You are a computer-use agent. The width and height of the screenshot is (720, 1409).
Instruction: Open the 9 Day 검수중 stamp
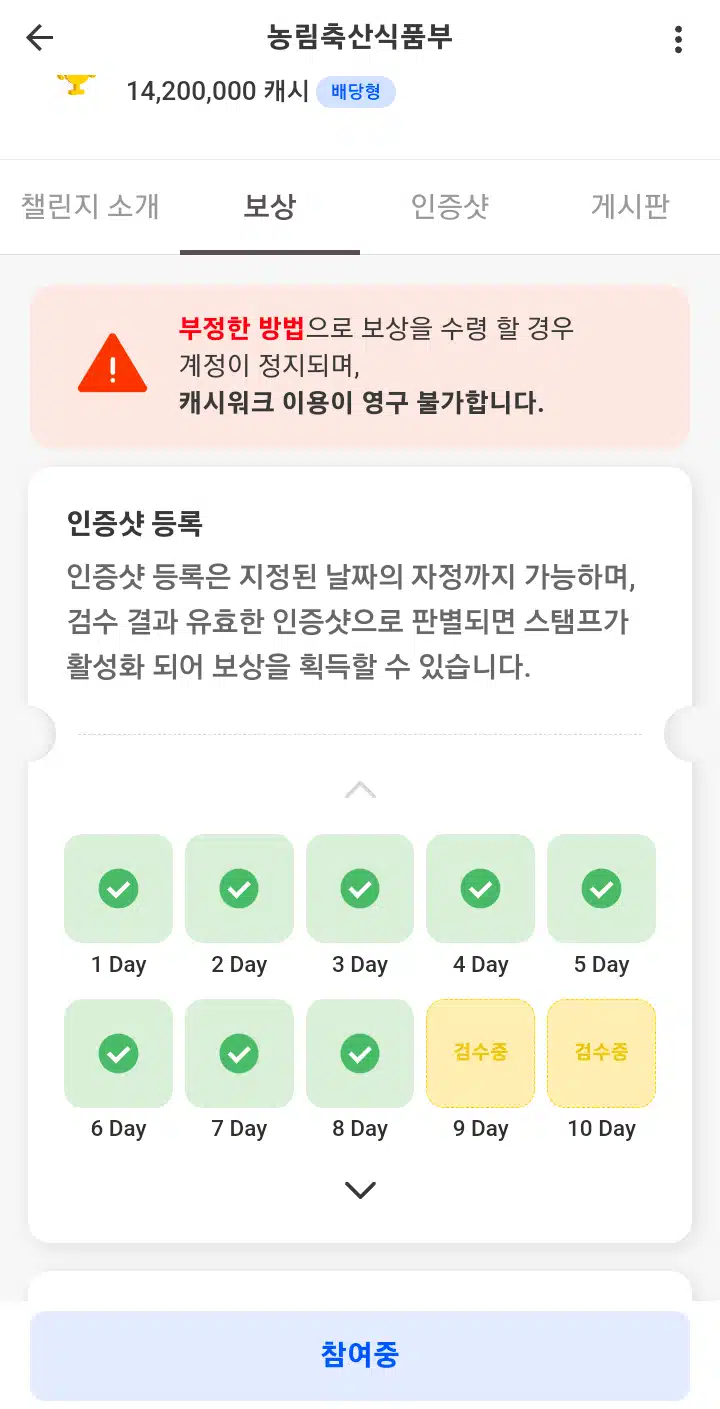coord(481,1053)
